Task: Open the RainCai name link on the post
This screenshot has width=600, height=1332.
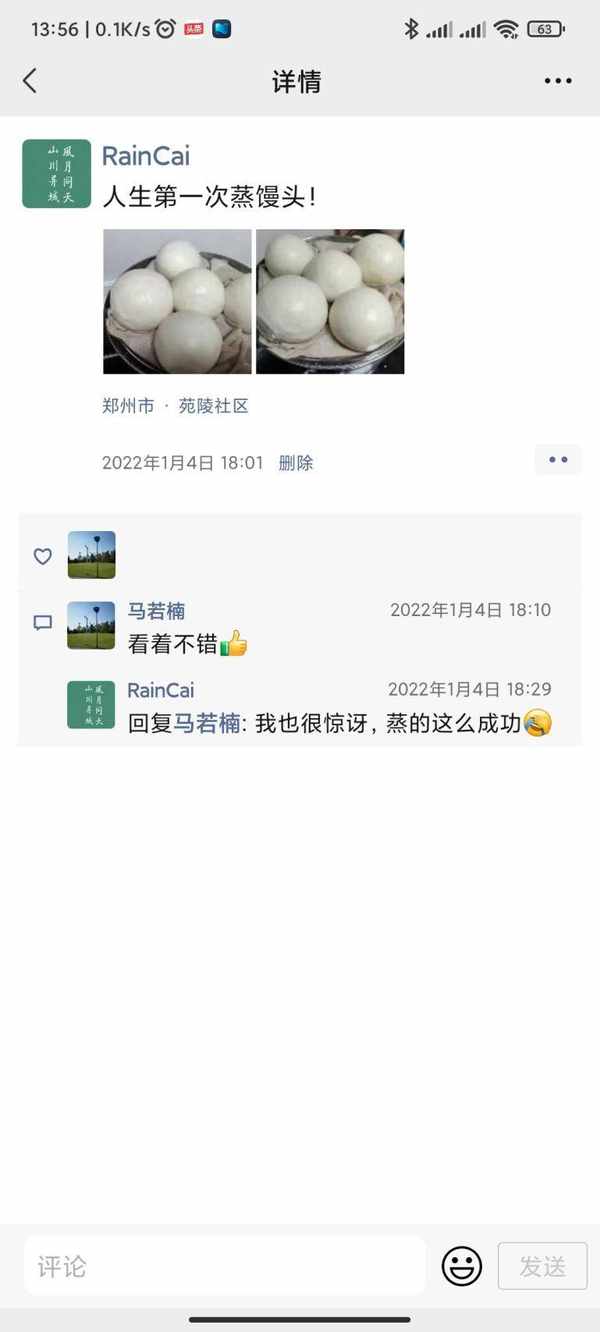Action: click(x=146, y=156)
